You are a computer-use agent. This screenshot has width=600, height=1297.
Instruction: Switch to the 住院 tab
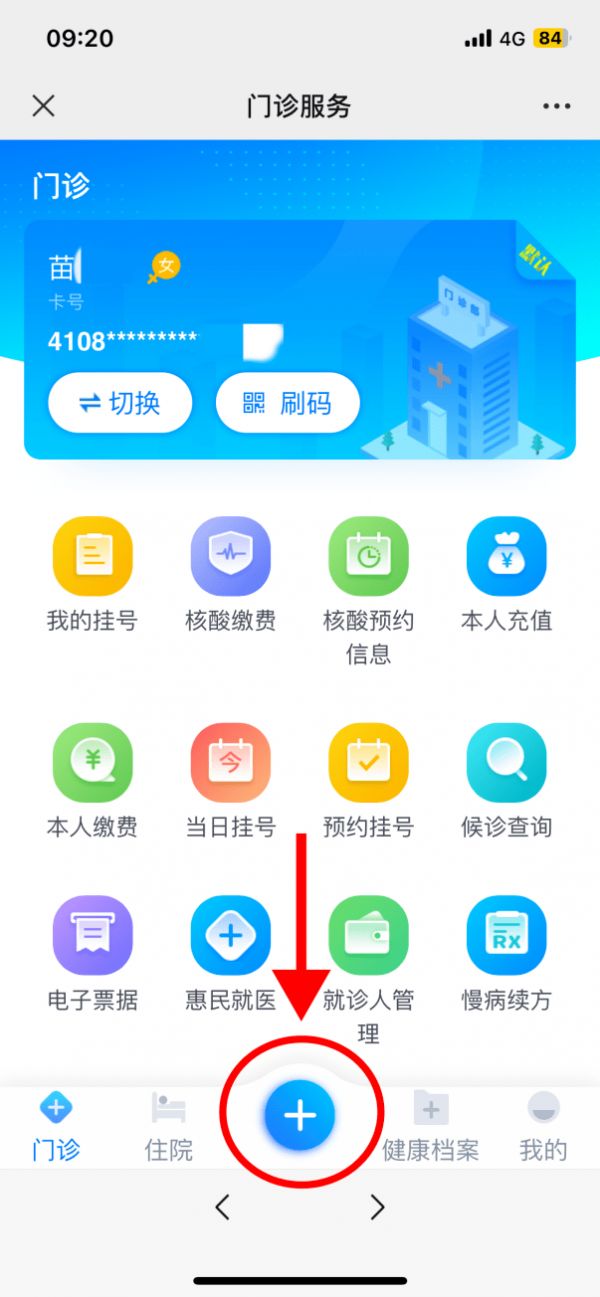168,1128
